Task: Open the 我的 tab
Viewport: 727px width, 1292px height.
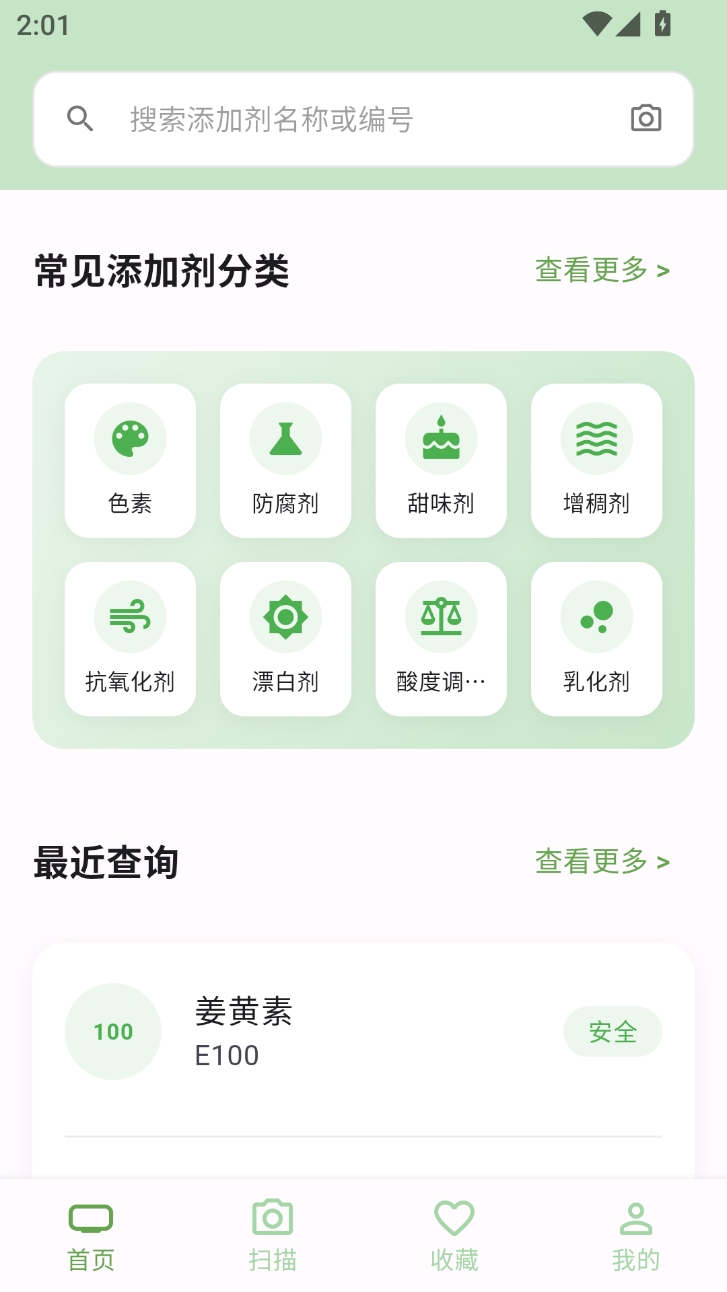Action: click(636, 1236)
